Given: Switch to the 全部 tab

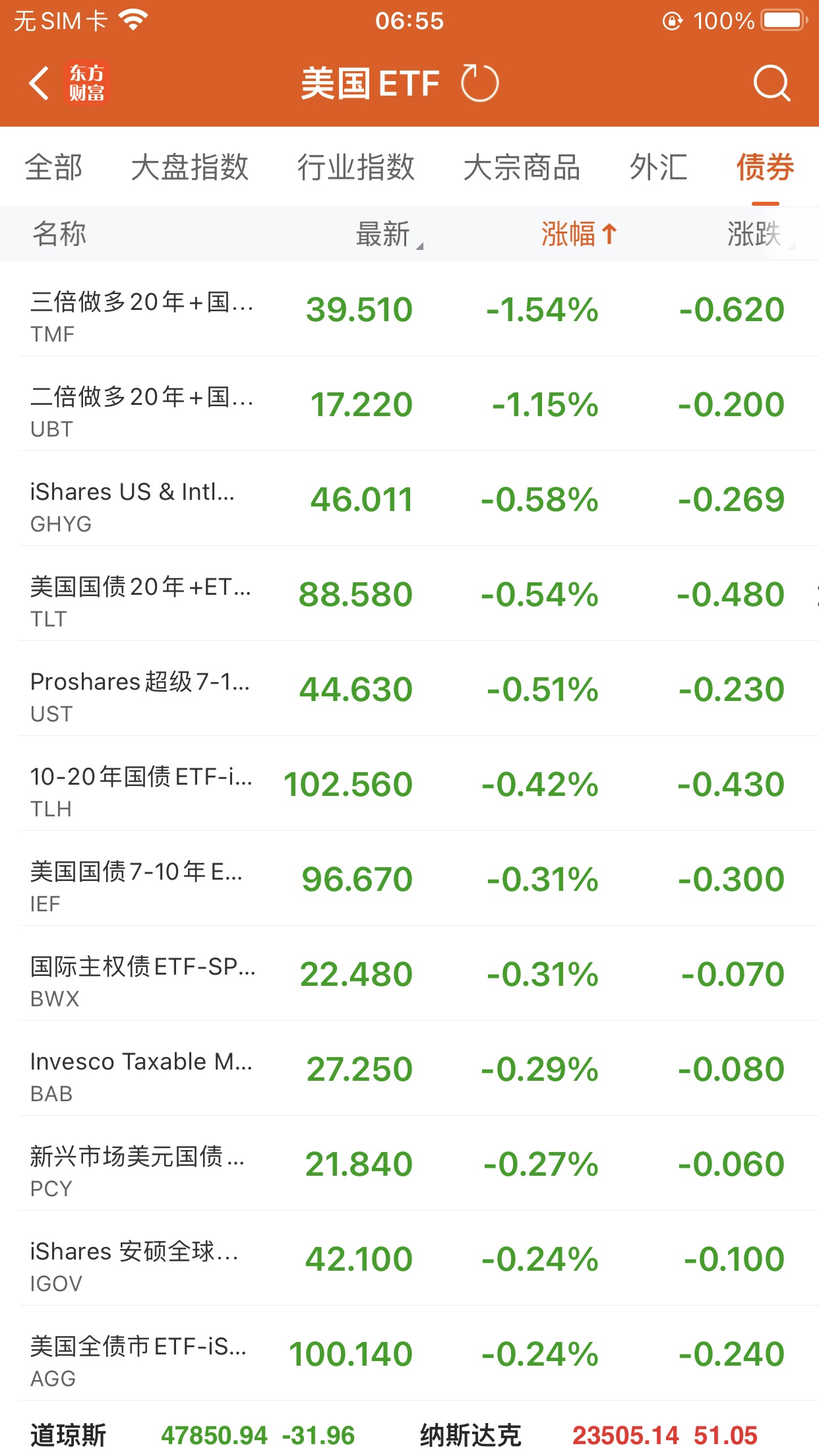Looking at the screenshot, I should point(54,167).
